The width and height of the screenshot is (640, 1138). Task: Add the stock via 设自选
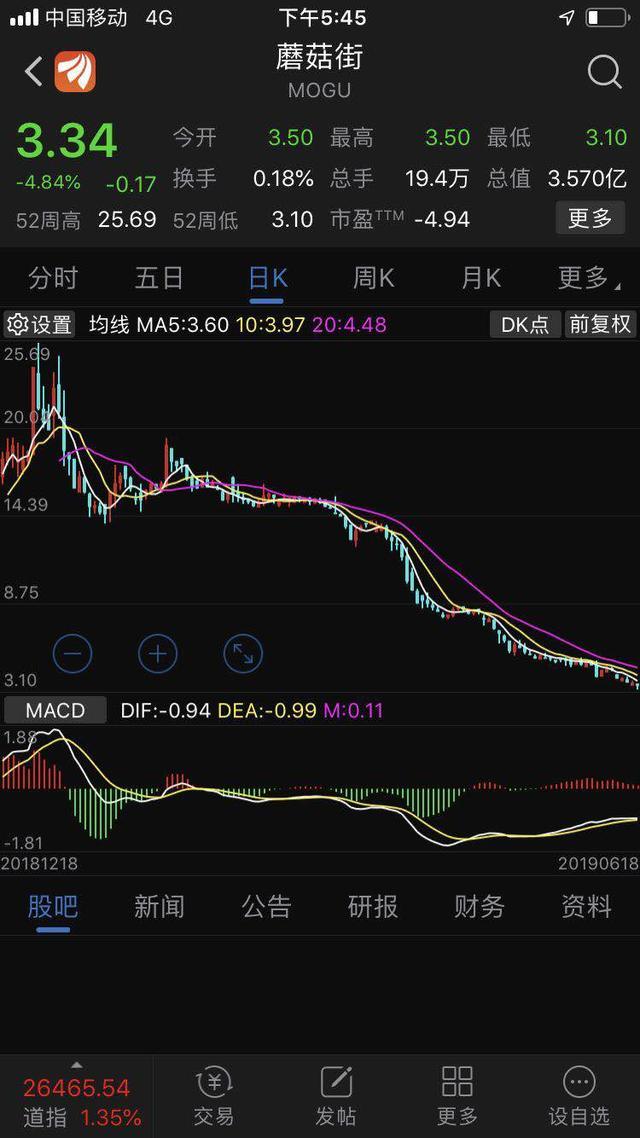pyautogui.click(x=579, y=1095)
